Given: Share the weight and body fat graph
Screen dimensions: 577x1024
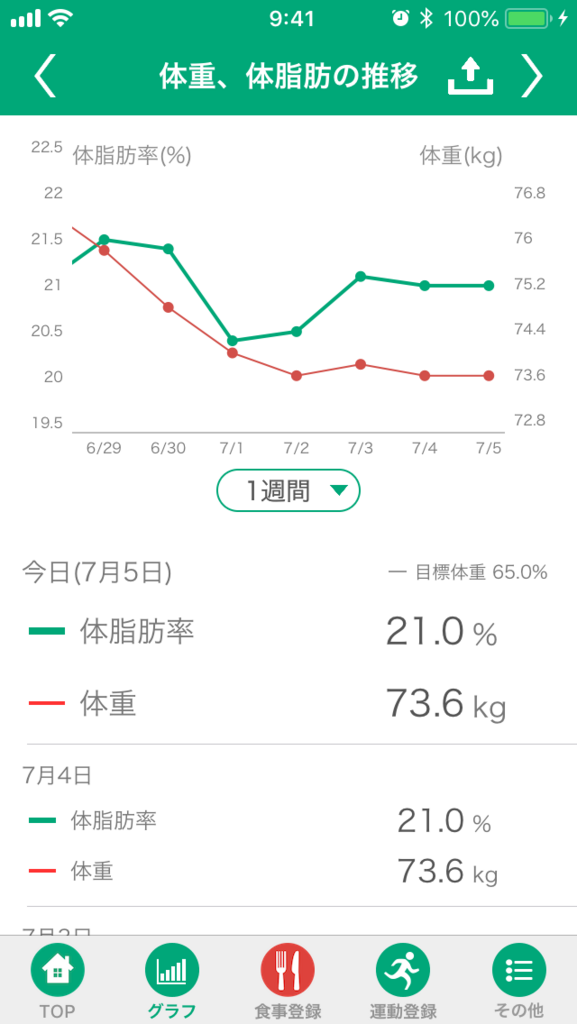Looking at the screenshot, I should (470, 77).
